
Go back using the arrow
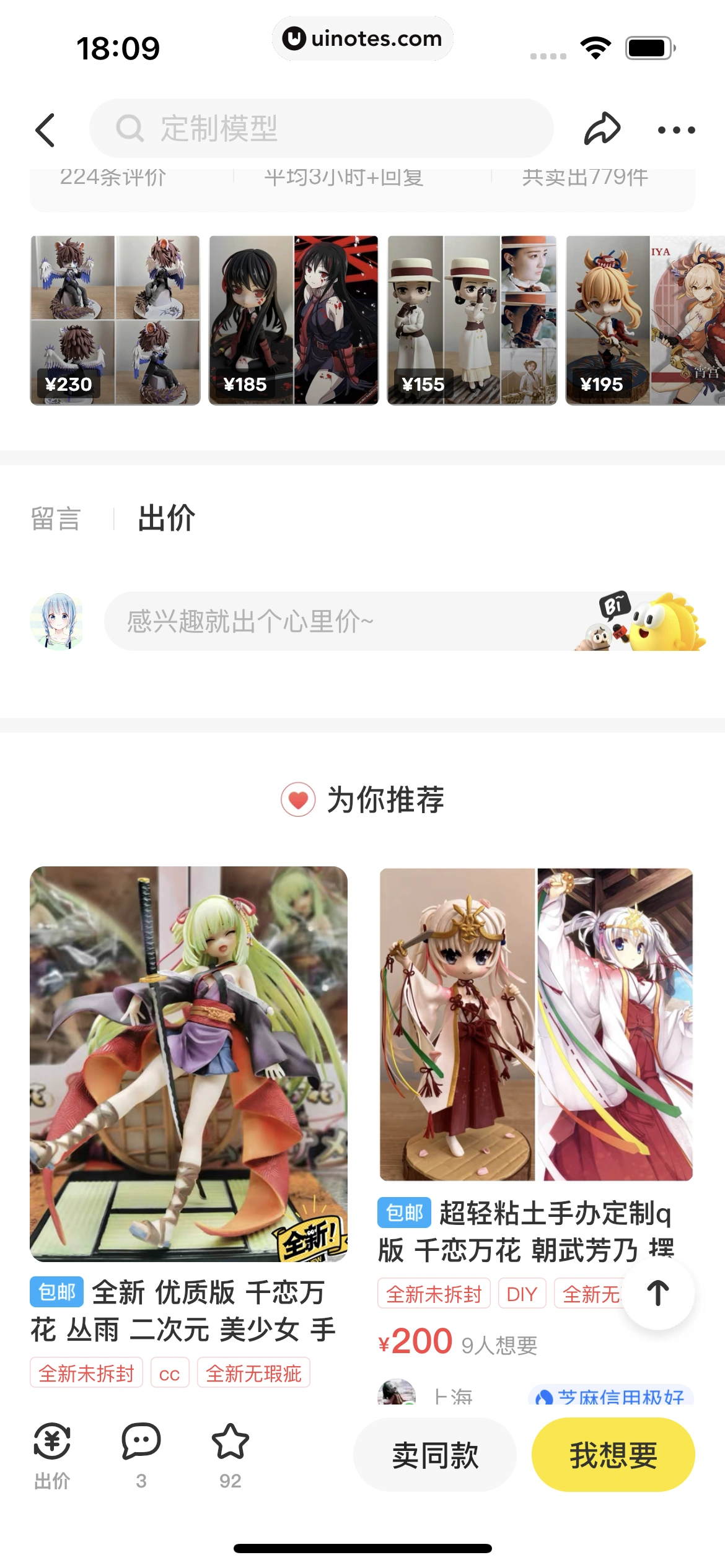tap(45, 130)
